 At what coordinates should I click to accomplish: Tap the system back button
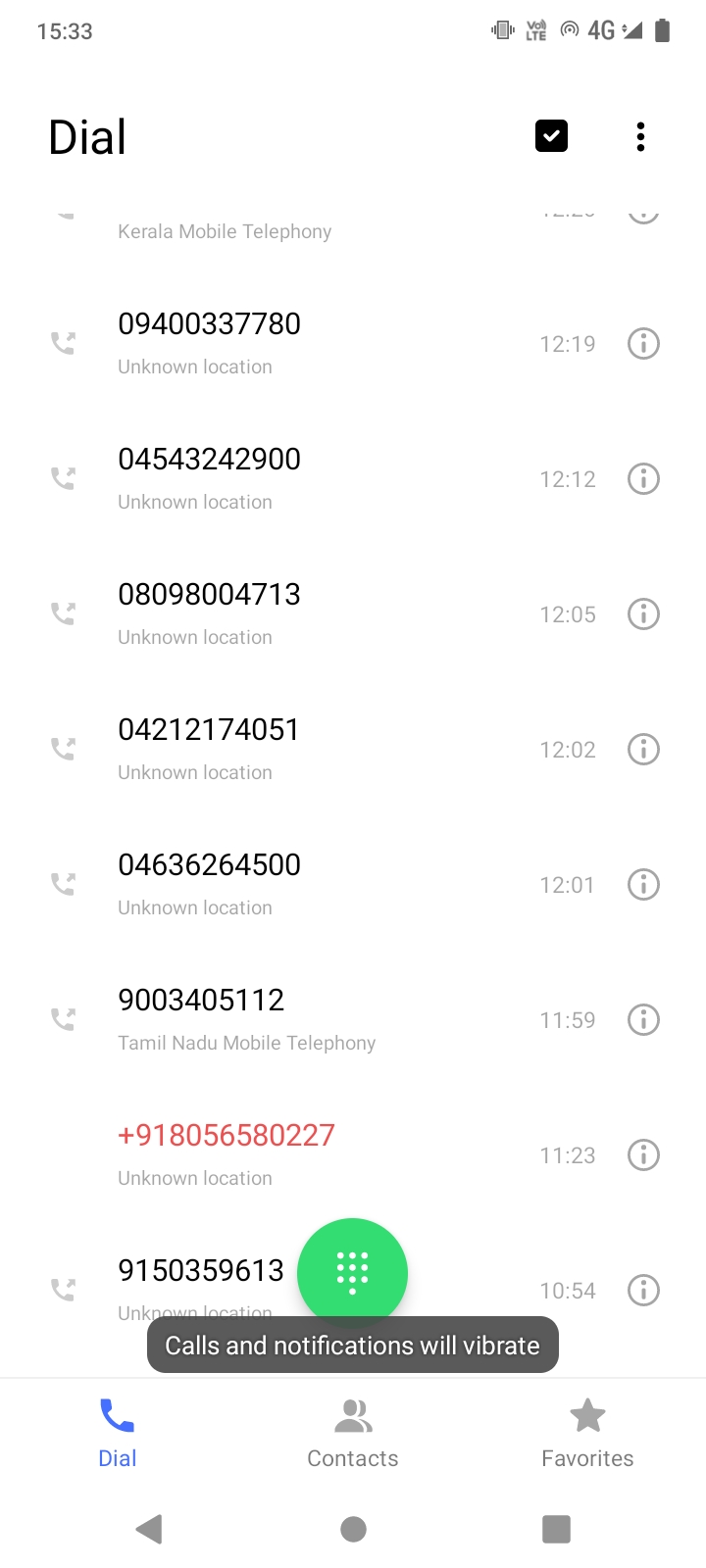click(x=149, y=1529)
